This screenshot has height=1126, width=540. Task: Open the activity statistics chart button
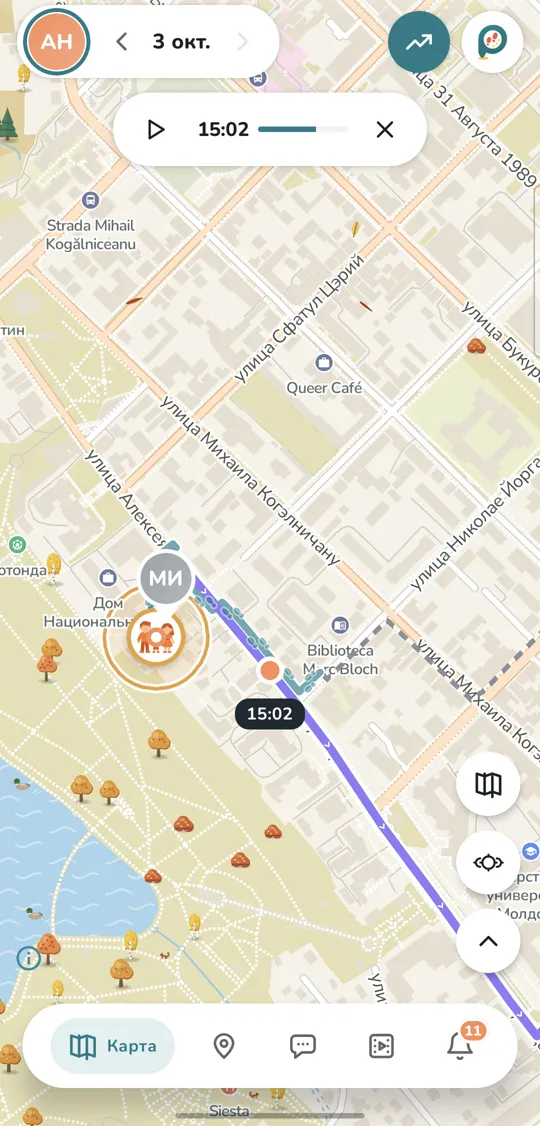click(x=419, y=42)
